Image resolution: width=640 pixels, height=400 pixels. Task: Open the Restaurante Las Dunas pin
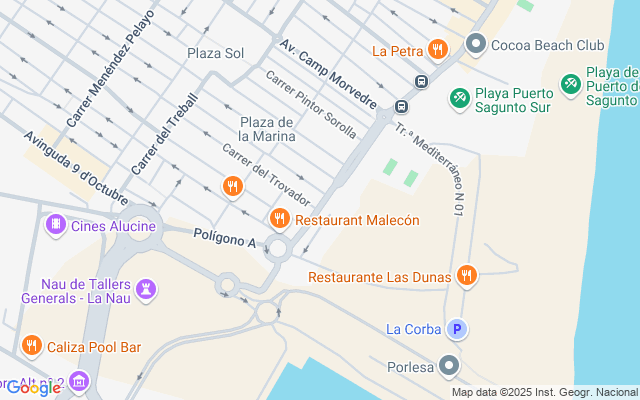click(466, 275)
